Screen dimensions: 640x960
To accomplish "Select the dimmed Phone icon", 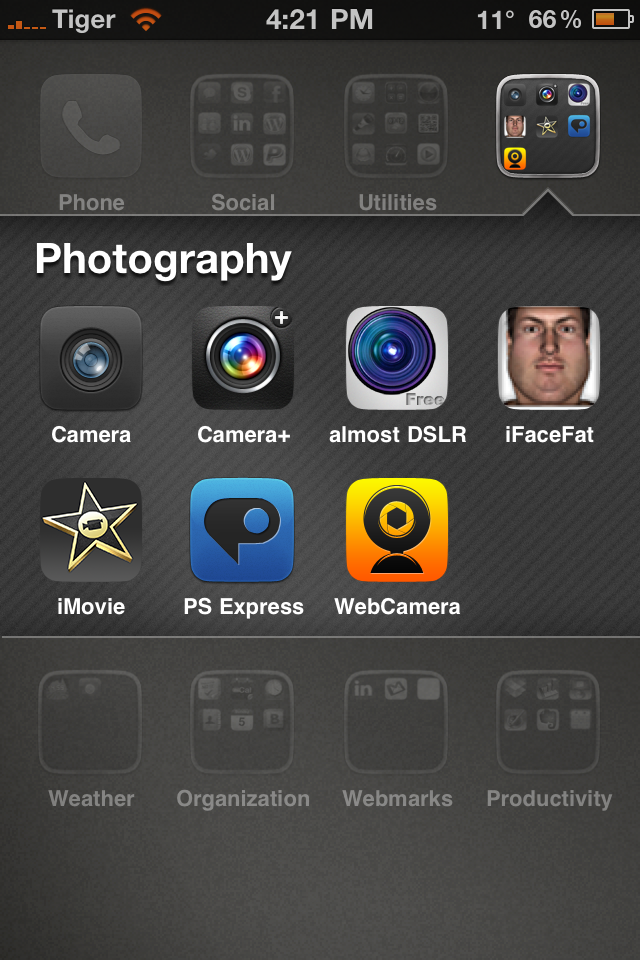I will (x=91, y=126).
